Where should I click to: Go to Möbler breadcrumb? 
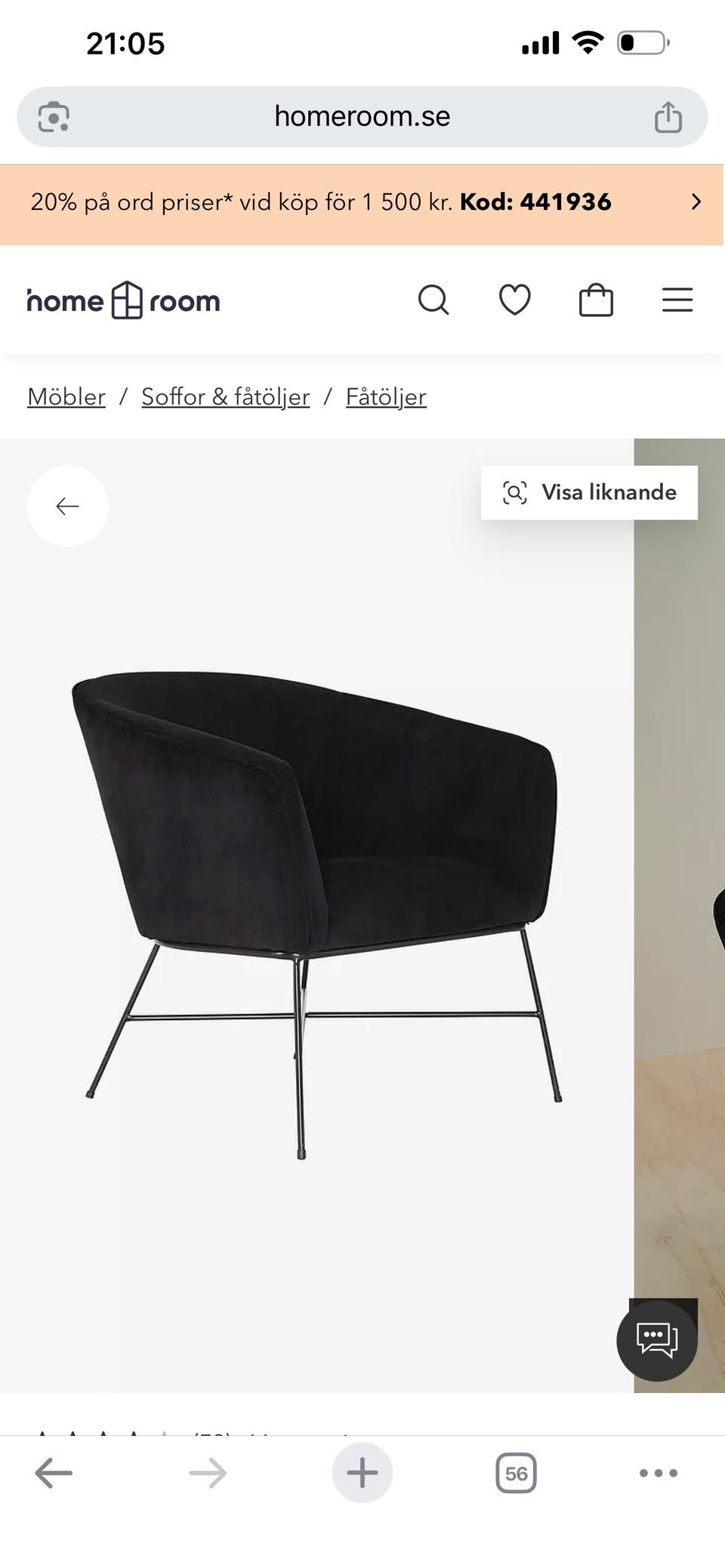pos(66,396)
